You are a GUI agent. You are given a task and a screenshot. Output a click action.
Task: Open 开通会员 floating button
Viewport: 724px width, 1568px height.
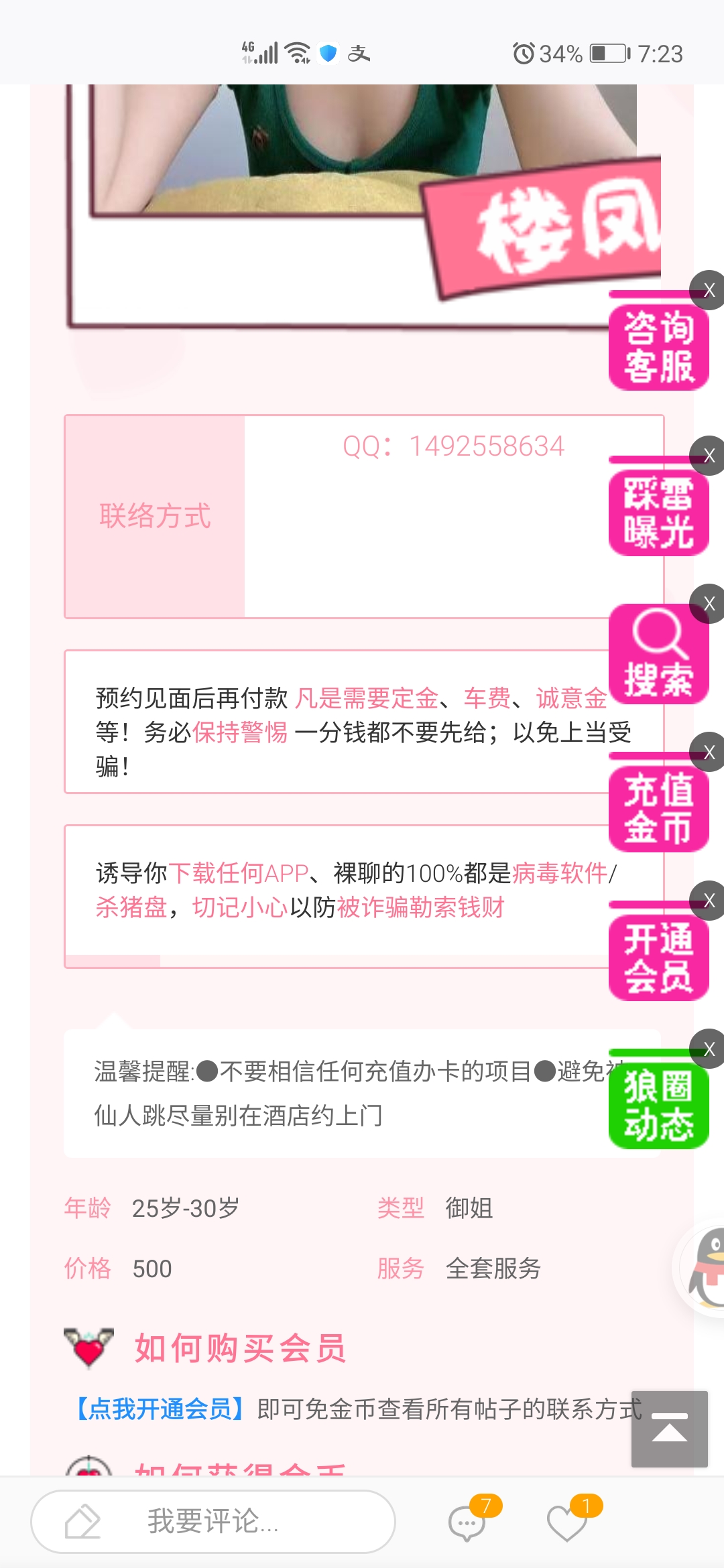[x=658, y=957]
